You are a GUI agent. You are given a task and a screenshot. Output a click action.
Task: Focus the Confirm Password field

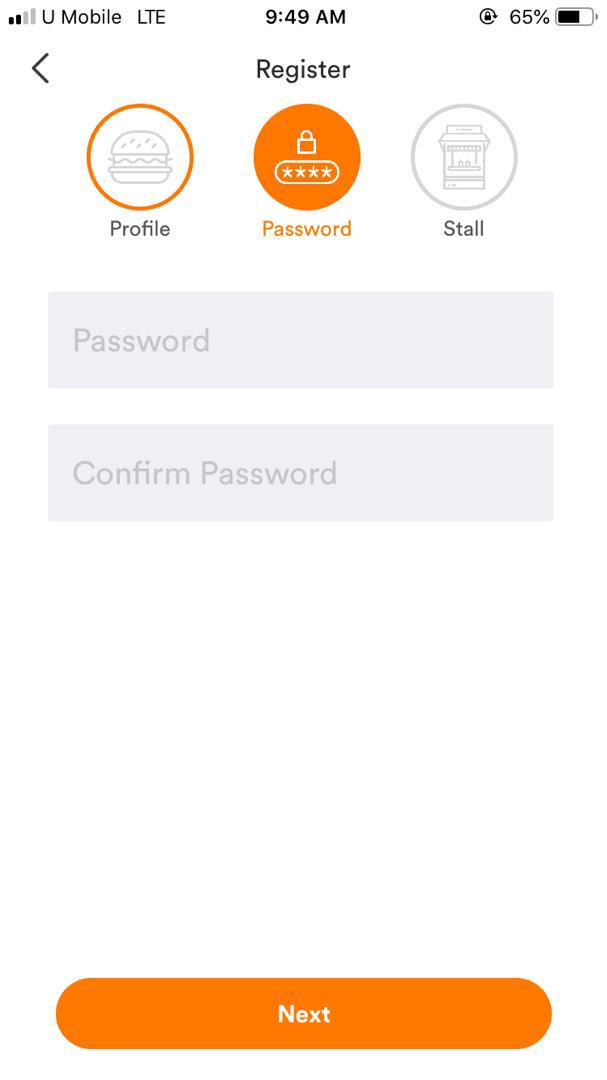pyautogui.click(x=300, y=472)
